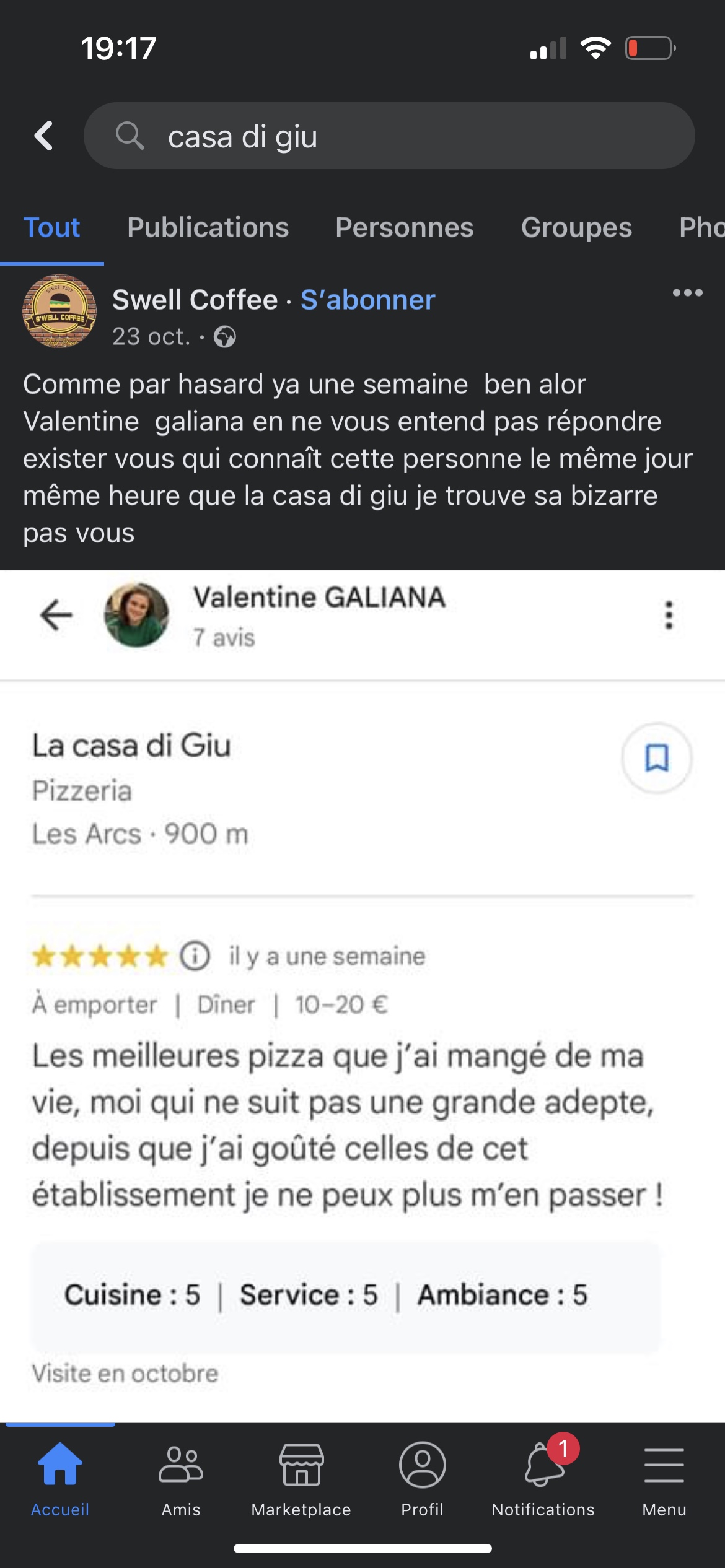Switch to the Publications tab
This screenshot has width=725, height=1568.
pos(208,227)
